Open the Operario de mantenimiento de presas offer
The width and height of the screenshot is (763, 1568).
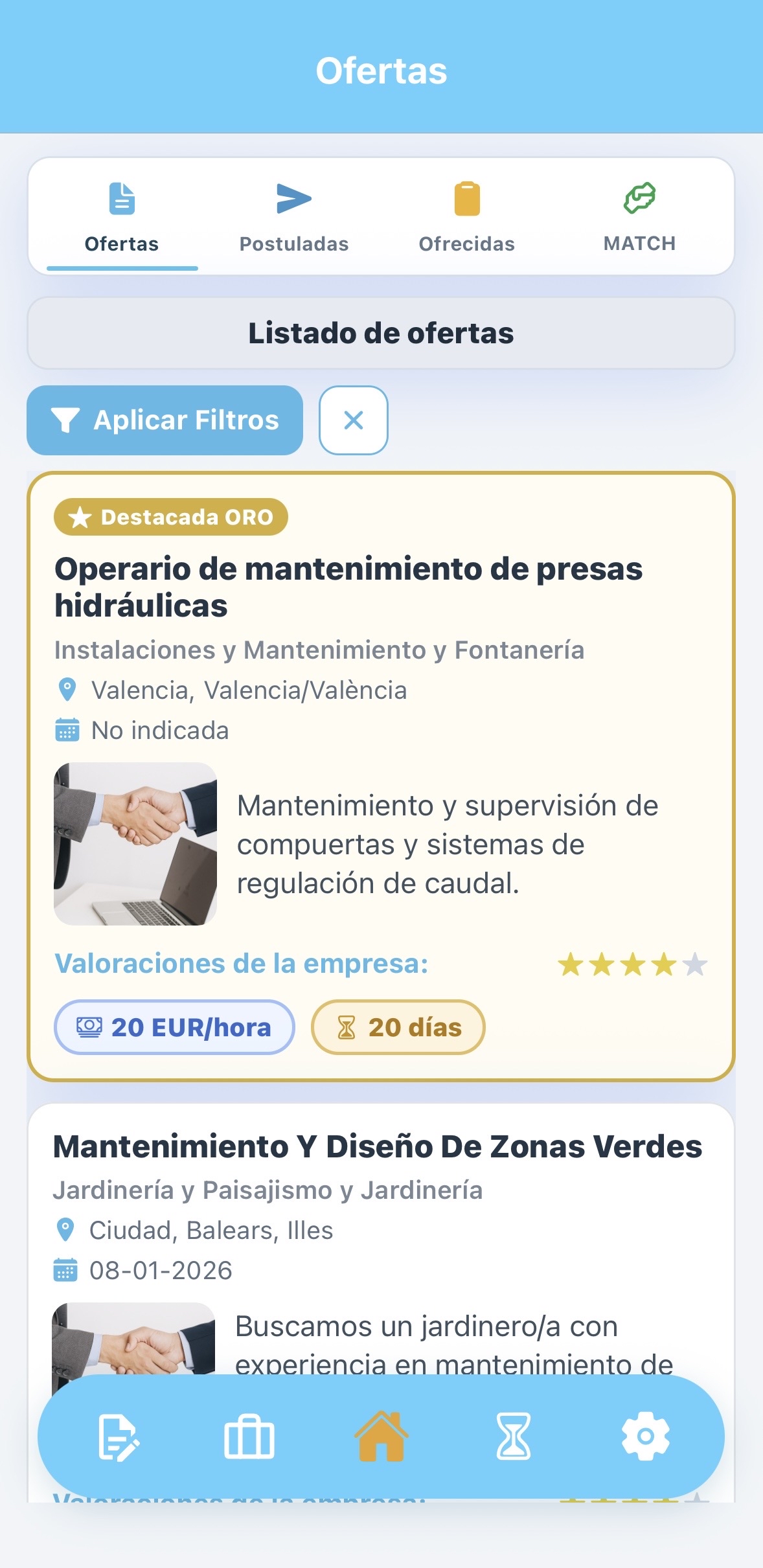[348, 586]
